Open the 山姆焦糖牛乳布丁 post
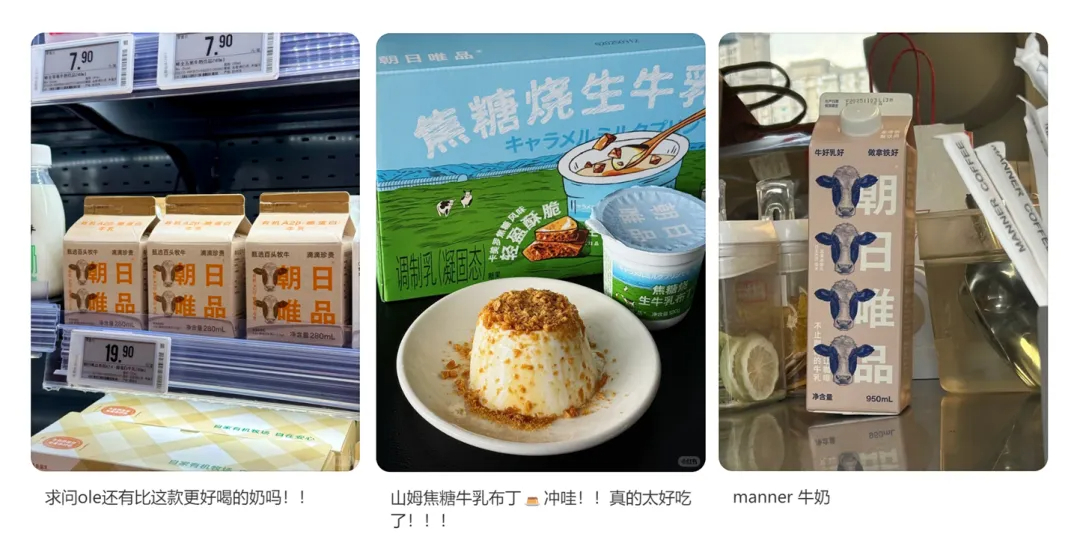This screenshot has height=552, width=1080. point(540,252)
